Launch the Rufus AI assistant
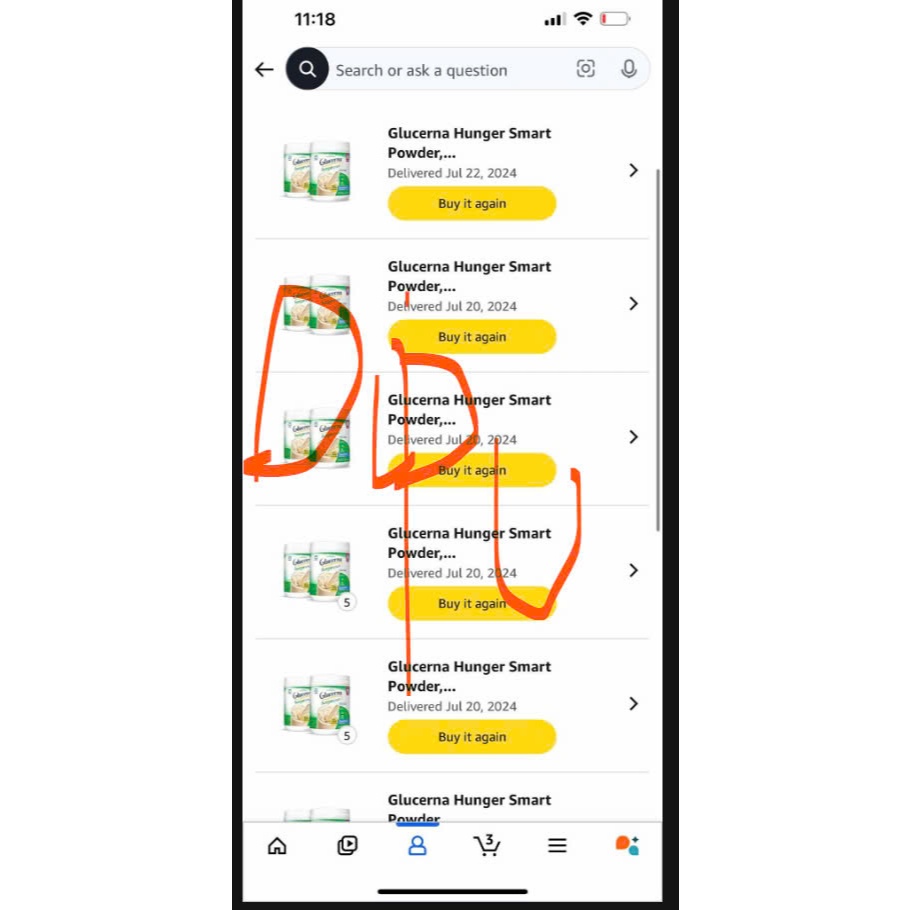Viewport: 910px width, 910px height. pyautogui.click(x=627, y=846)
